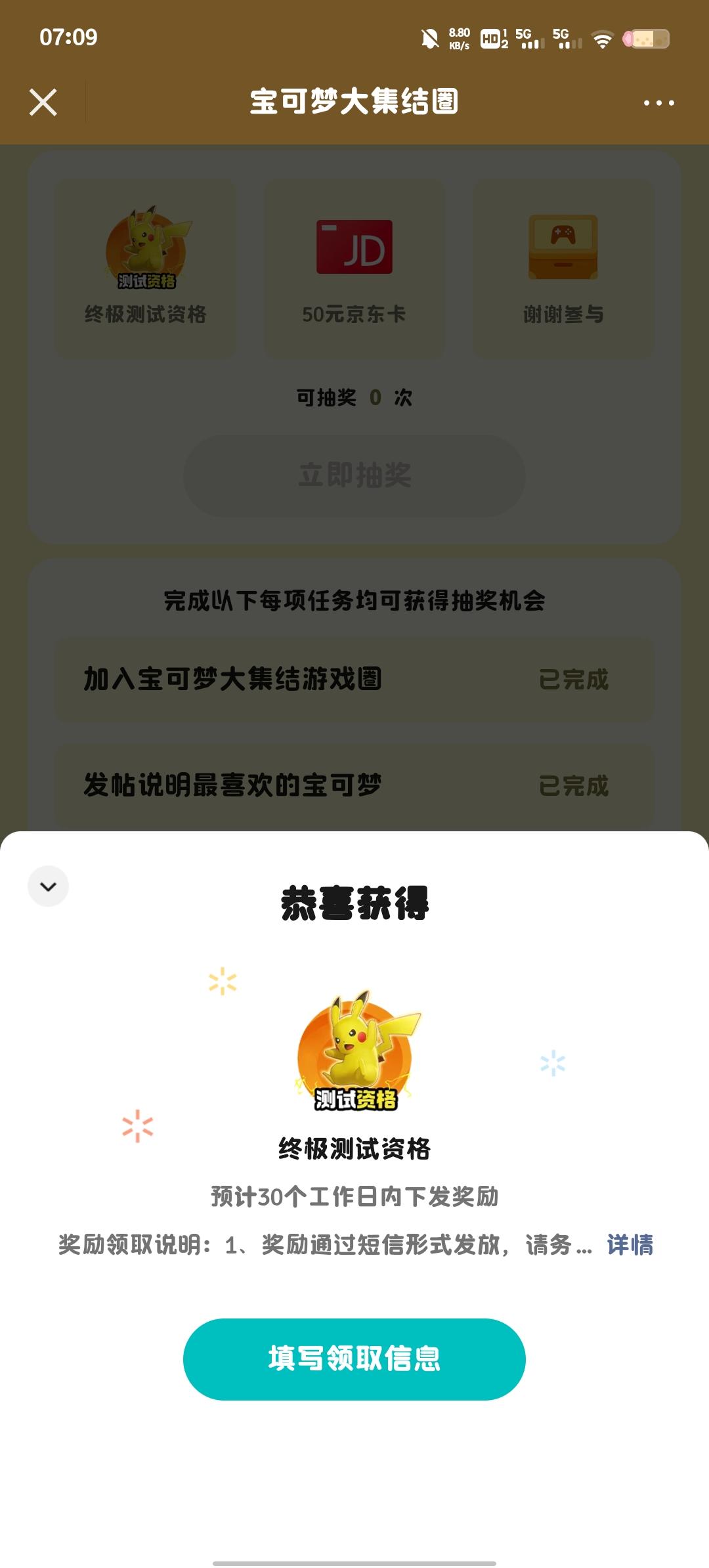Tap the disabled 立即抽奖 button
The width and height of the screenshot is (709, 1568).
tap(354, 476)
